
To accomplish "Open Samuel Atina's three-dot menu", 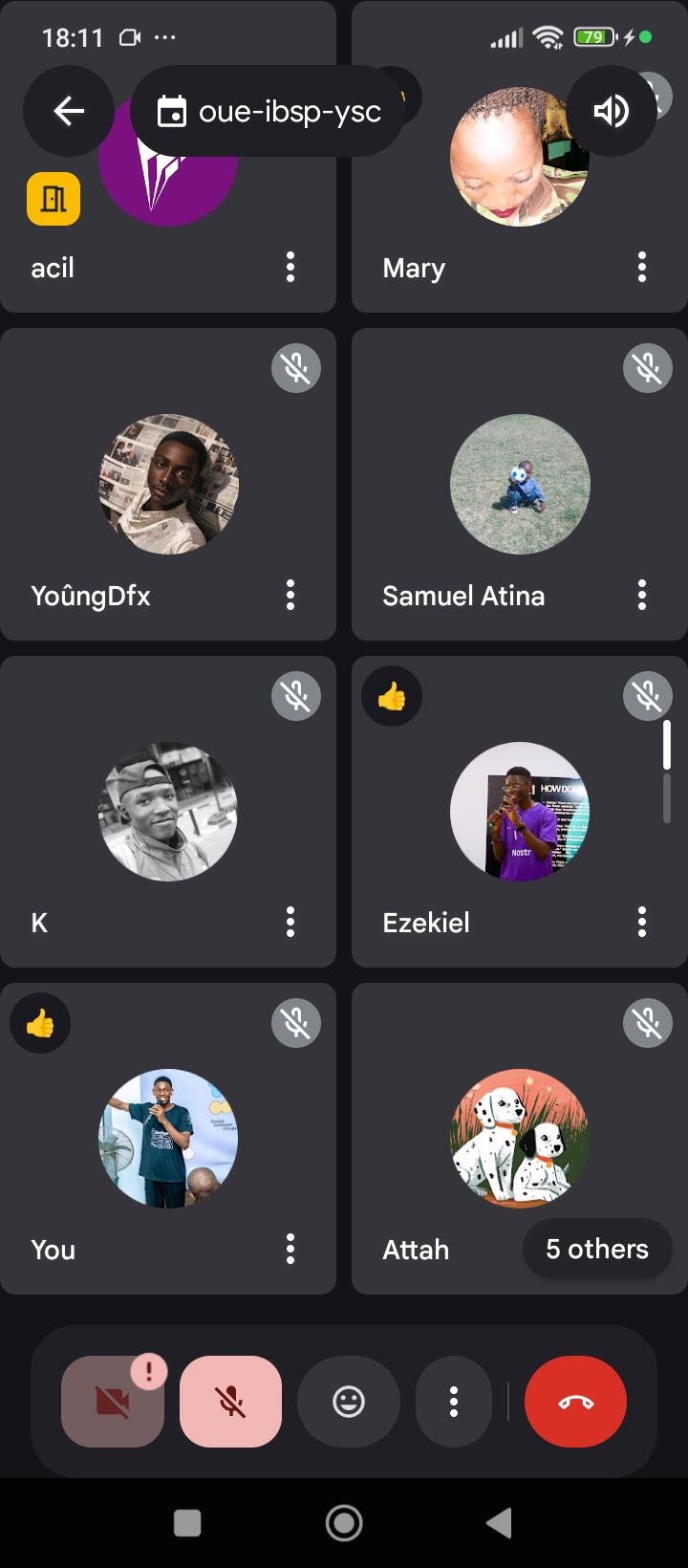I will 642,595.
